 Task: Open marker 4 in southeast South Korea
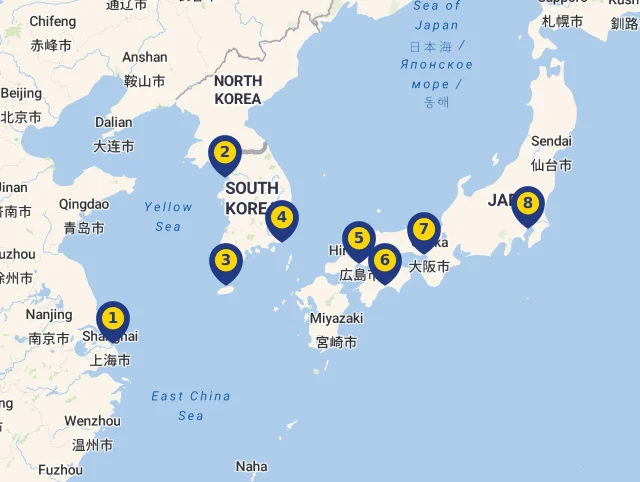(x=282, y=217)
